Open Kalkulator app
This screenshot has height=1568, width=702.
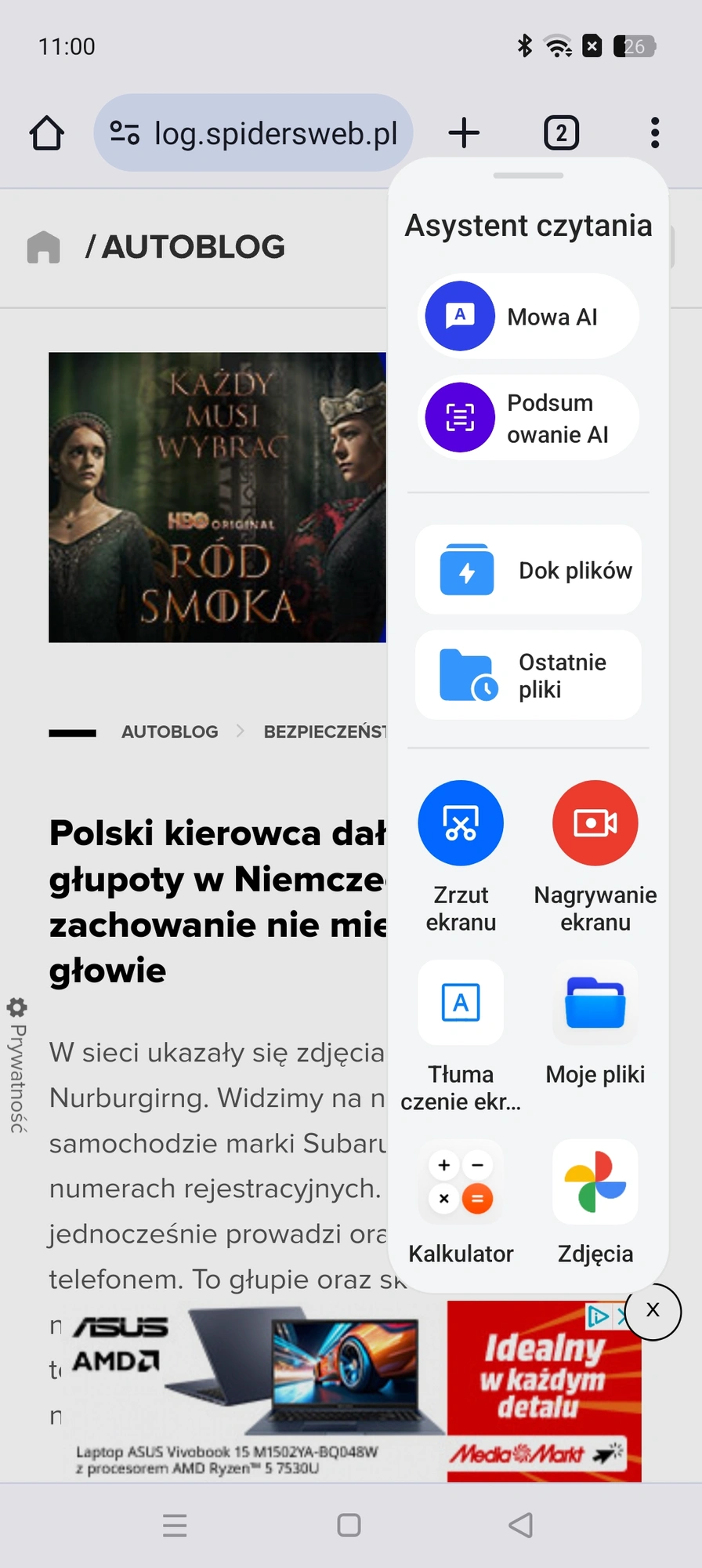pos(461,1202)
